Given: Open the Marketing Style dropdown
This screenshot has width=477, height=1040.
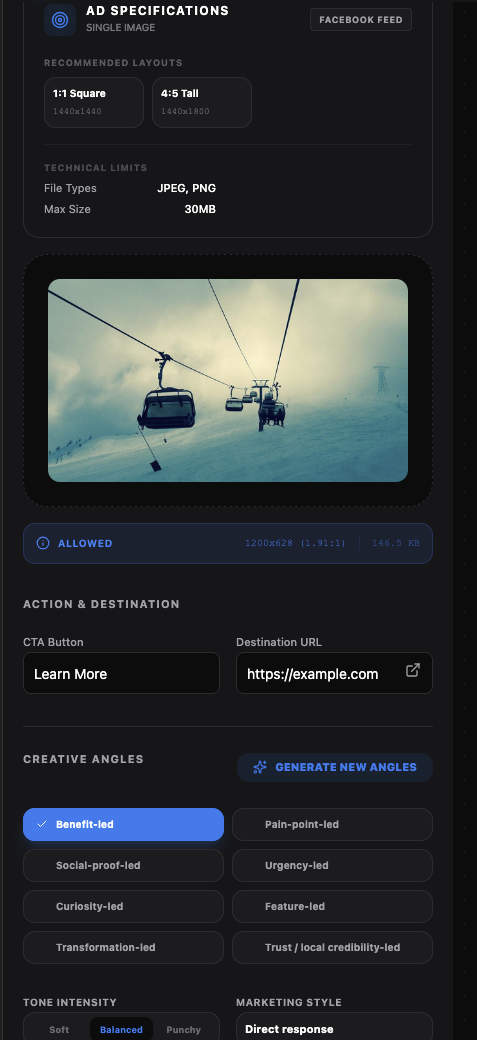Looking at the screenshot, I should tap(334, 1029).
